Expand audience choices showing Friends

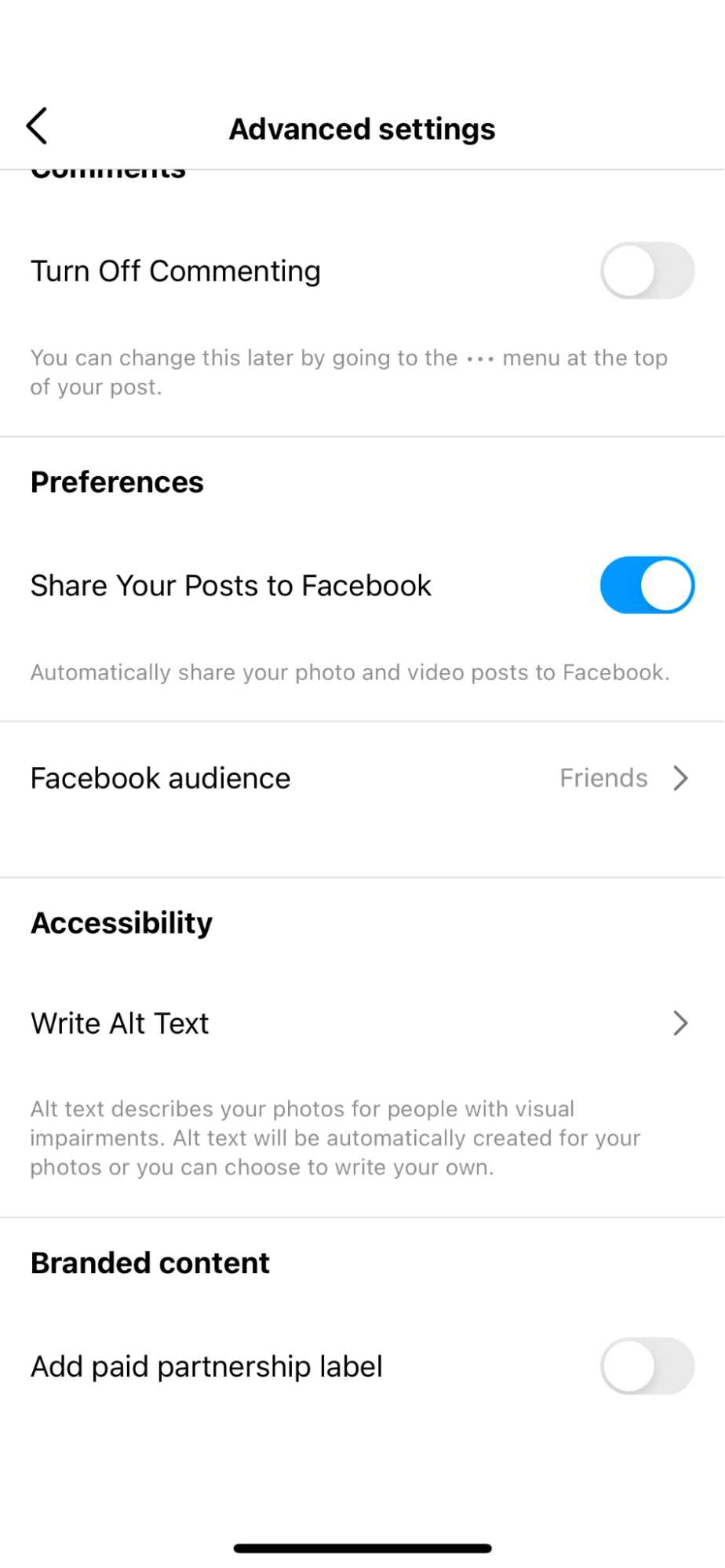(x=603, y=777)
